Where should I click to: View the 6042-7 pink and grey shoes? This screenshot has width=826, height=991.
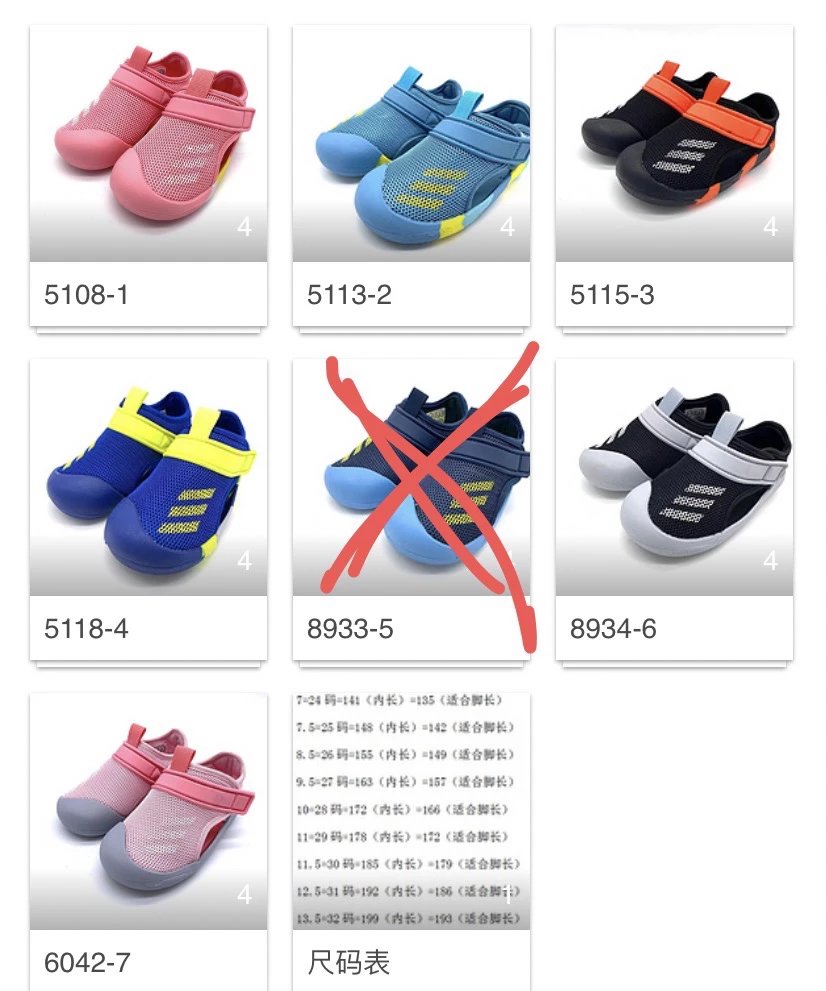148,812
